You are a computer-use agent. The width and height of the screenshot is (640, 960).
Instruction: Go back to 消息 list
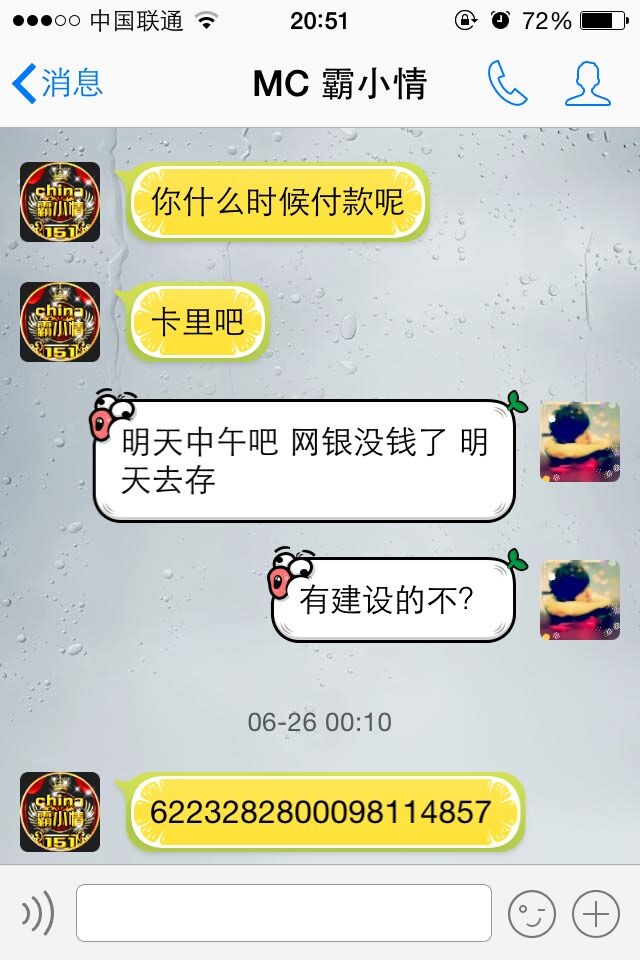click(57, 84)
